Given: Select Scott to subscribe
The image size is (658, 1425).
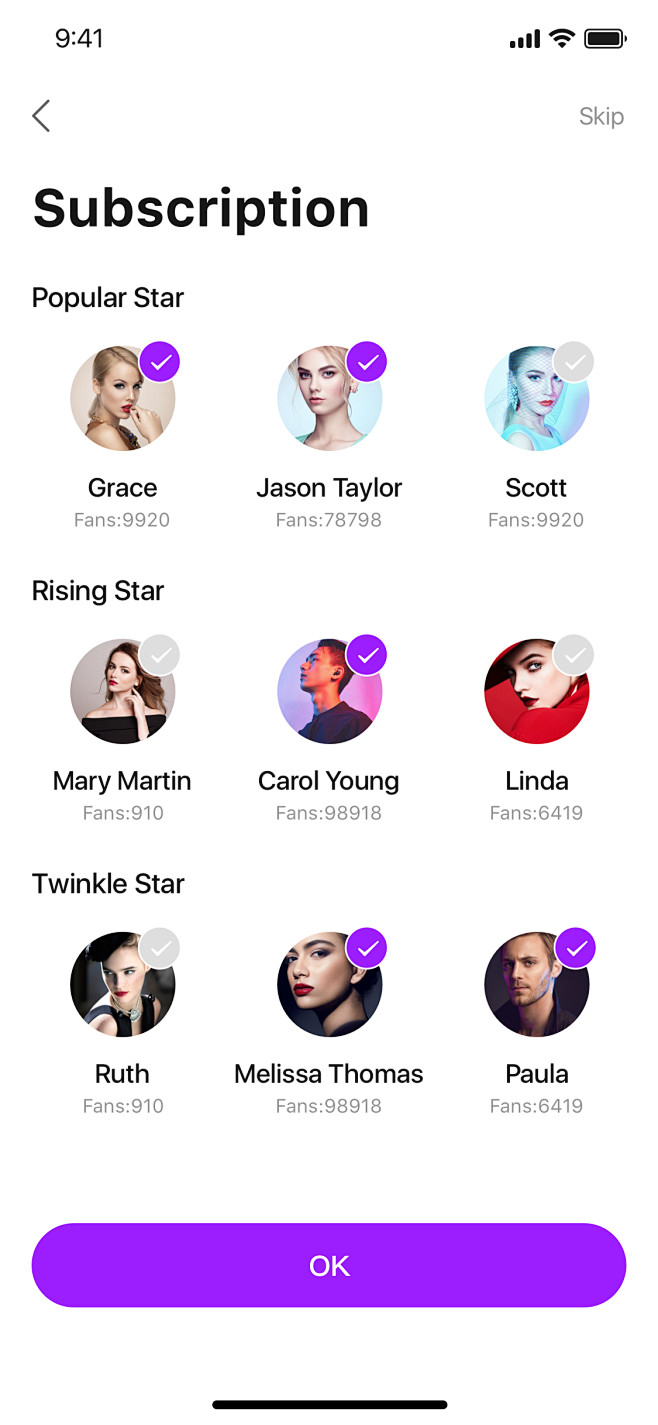Looking at the screenshot, I should tap(574, 362).
